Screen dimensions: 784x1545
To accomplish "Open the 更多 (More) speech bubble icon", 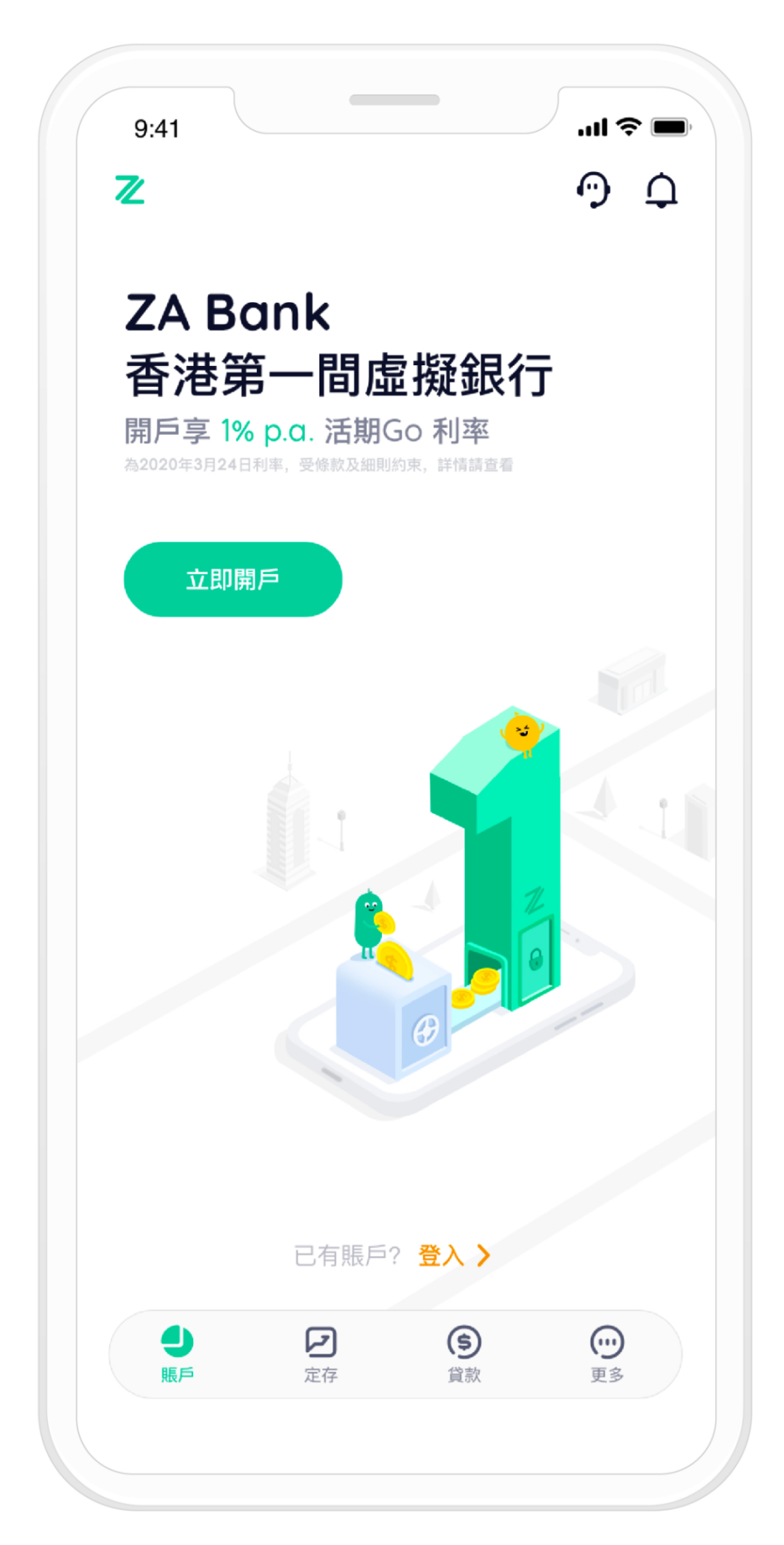I will coord(608,1340).
